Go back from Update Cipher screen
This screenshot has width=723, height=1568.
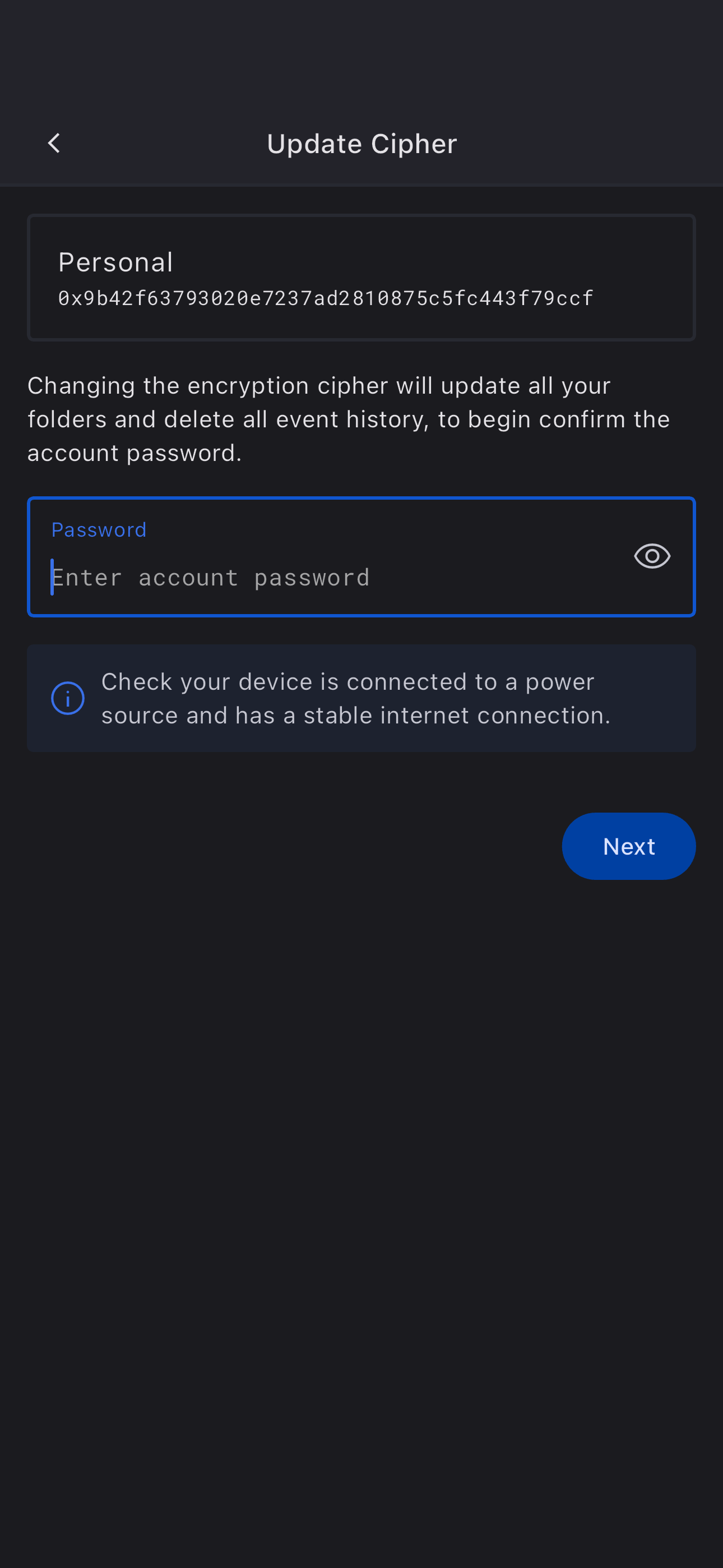pyautogui.click(x=54, y=144)
